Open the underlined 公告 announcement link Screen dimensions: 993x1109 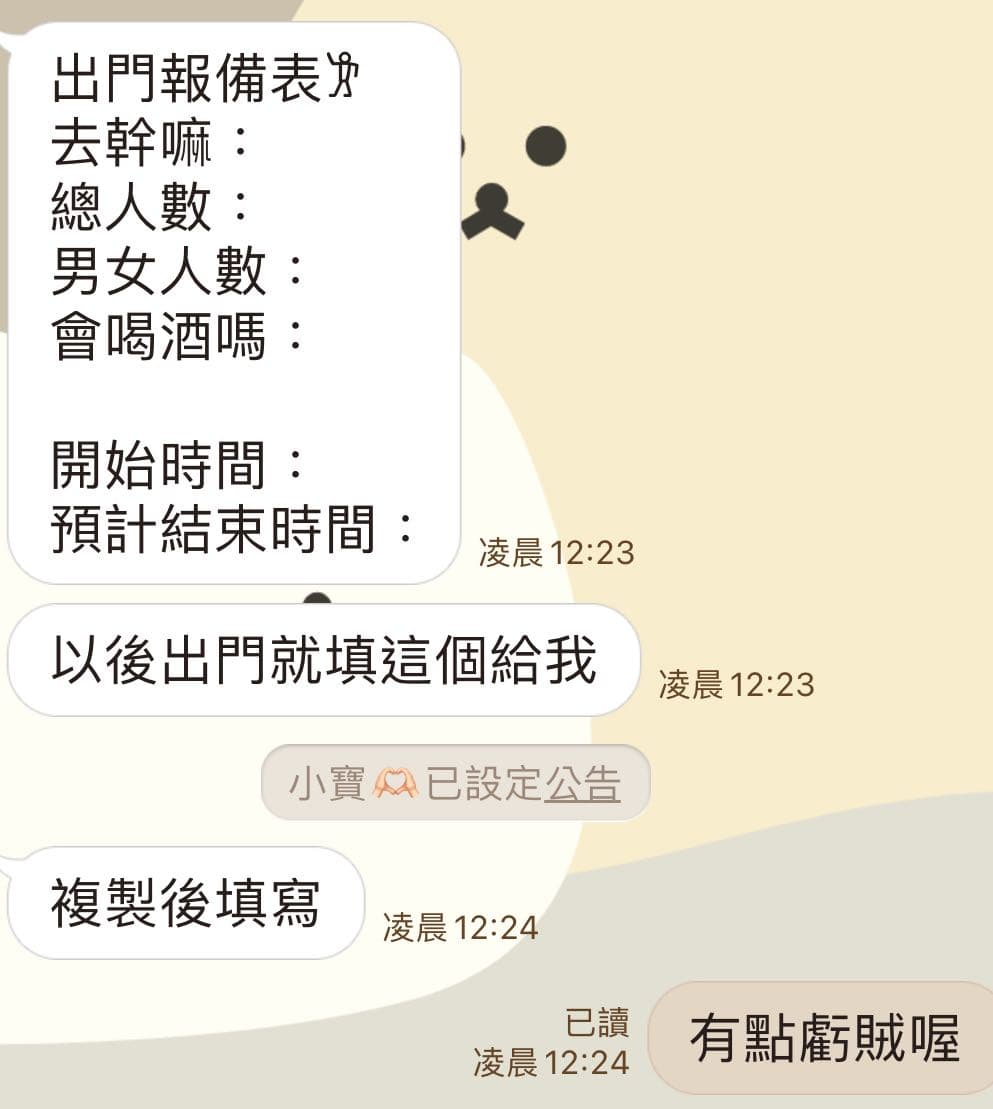[x=583, y=784]
